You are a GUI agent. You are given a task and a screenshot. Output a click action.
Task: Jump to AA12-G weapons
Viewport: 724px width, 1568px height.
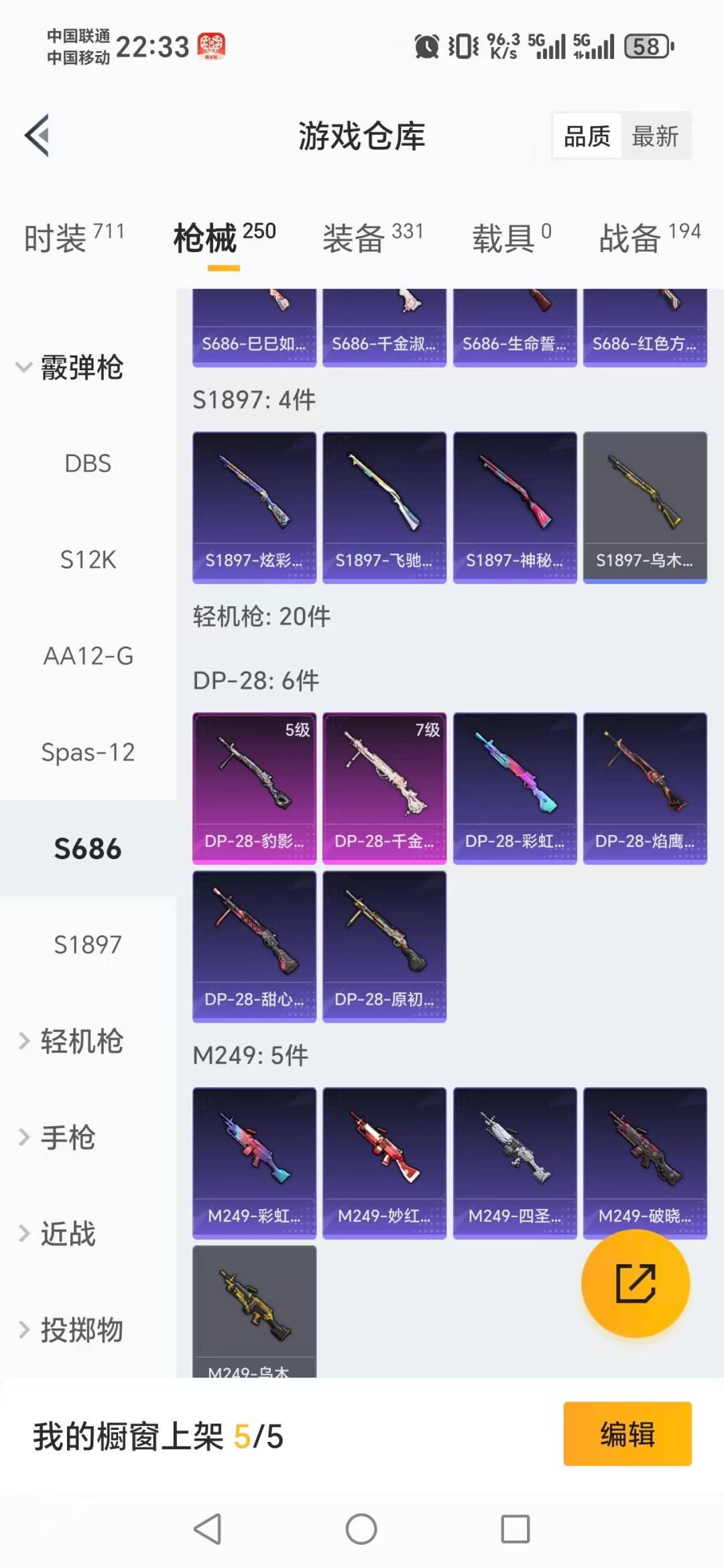pyautogui.click(x=88, y=655)
